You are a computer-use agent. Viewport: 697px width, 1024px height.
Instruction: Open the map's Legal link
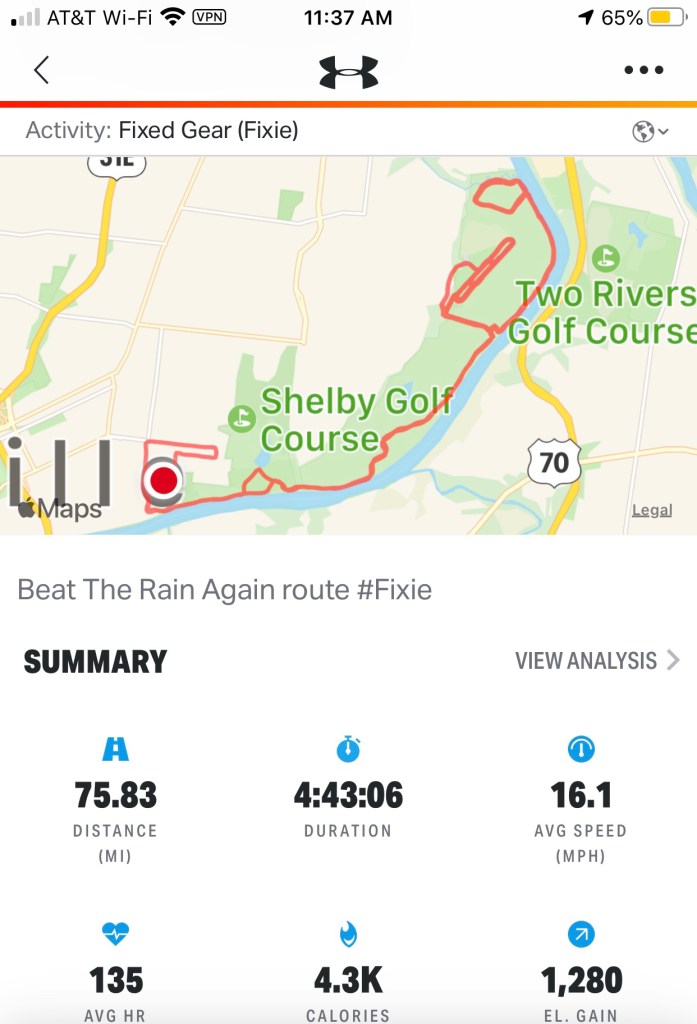651,511
